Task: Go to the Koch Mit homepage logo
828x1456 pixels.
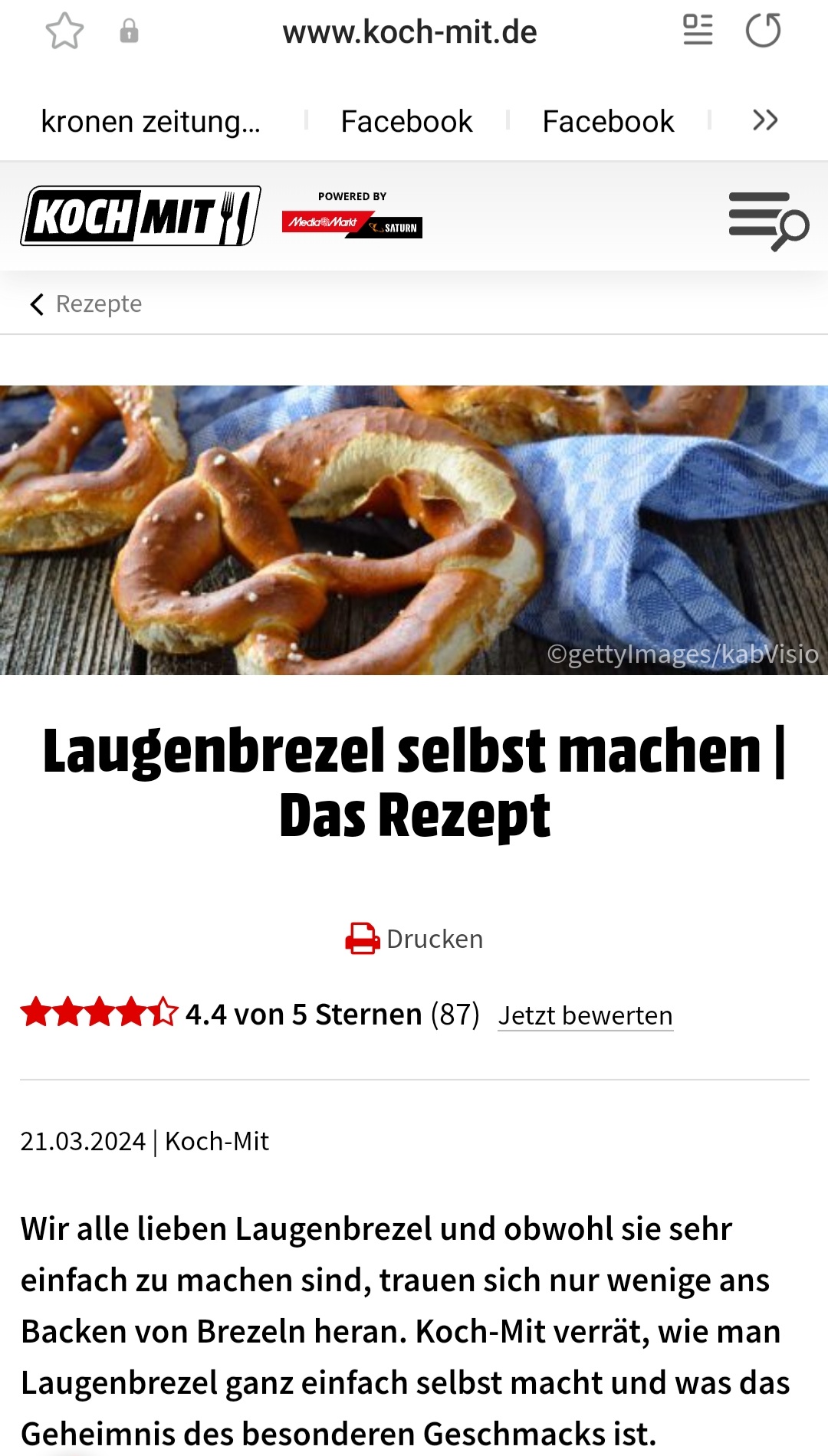Action: [140, 216]
